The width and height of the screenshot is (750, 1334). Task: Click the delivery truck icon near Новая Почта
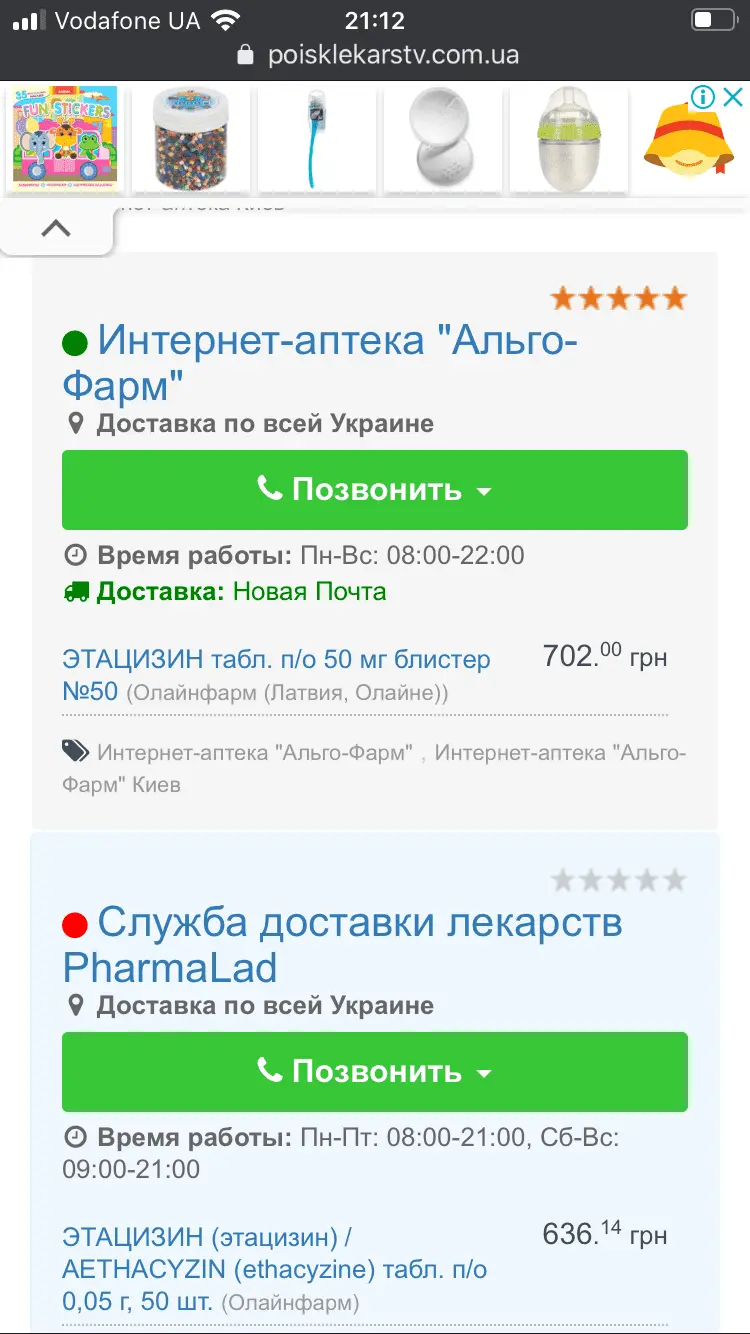coord(75,591)
